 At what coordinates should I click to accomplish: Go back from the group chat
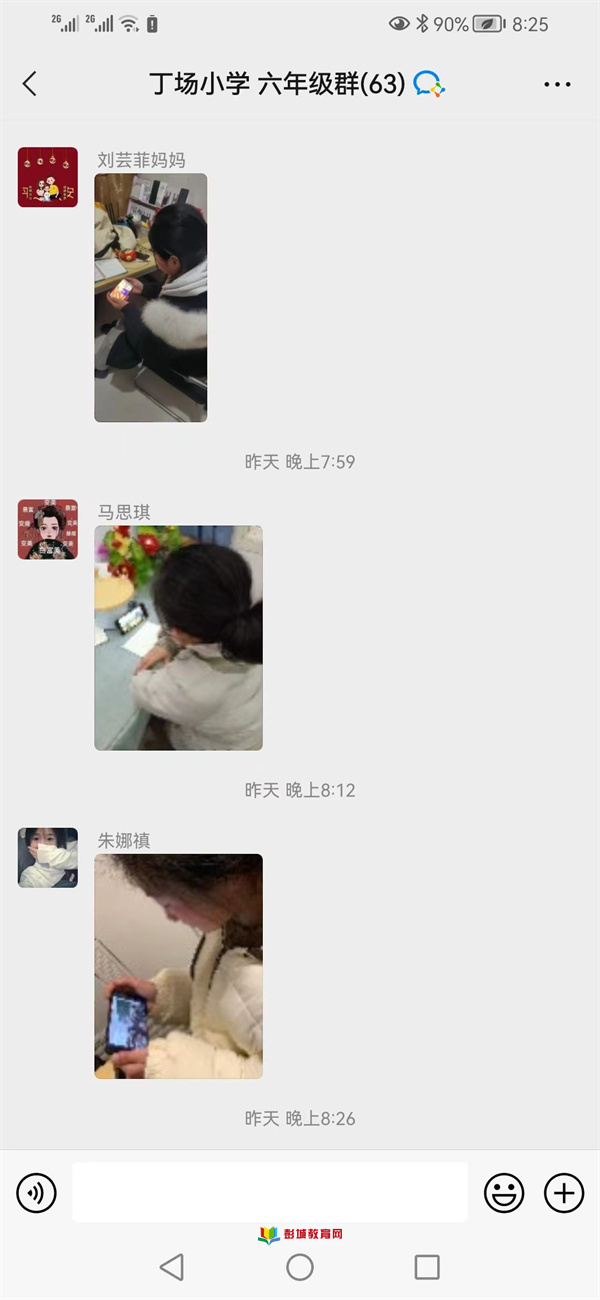pyautogui.click(x=30, y=84)
